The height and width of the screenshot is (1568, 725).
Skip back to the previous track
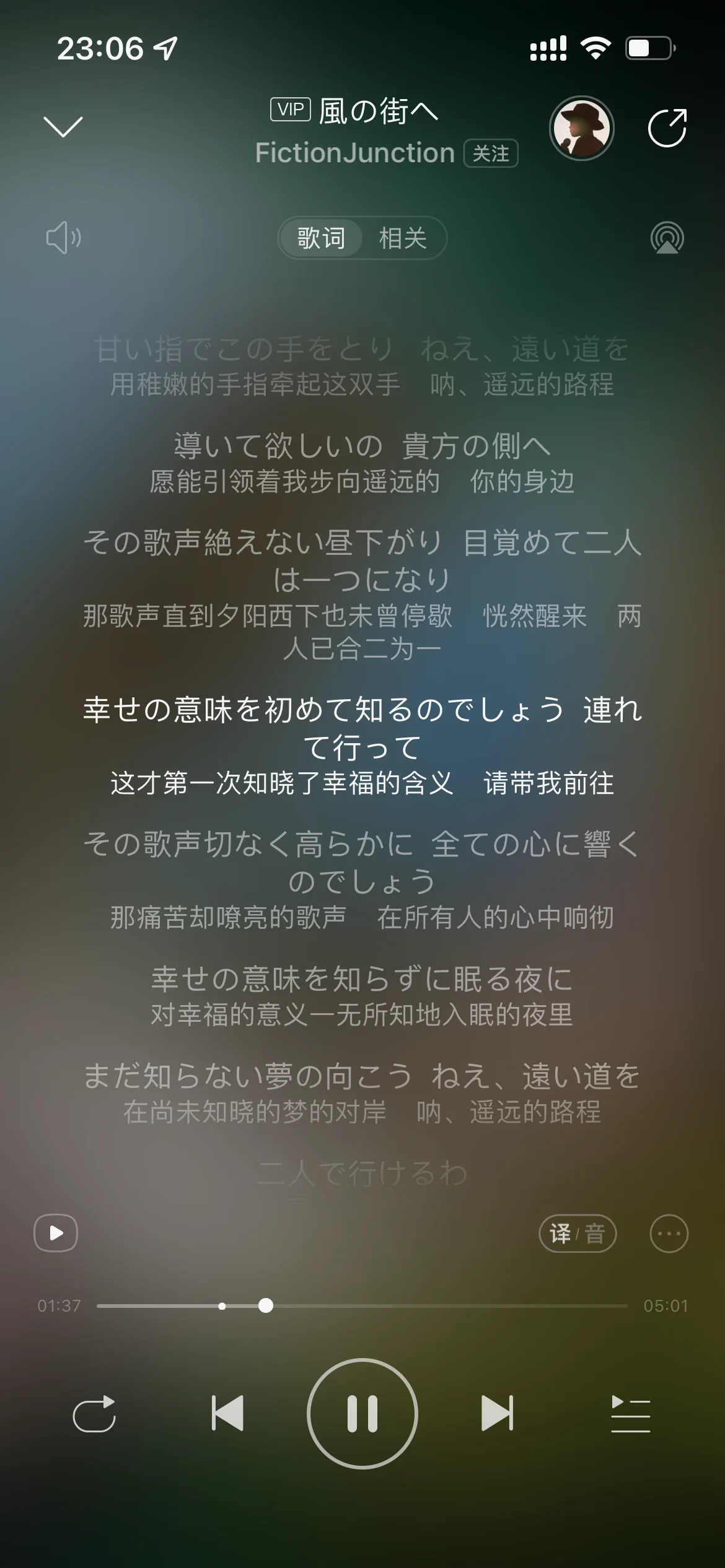227,1414
